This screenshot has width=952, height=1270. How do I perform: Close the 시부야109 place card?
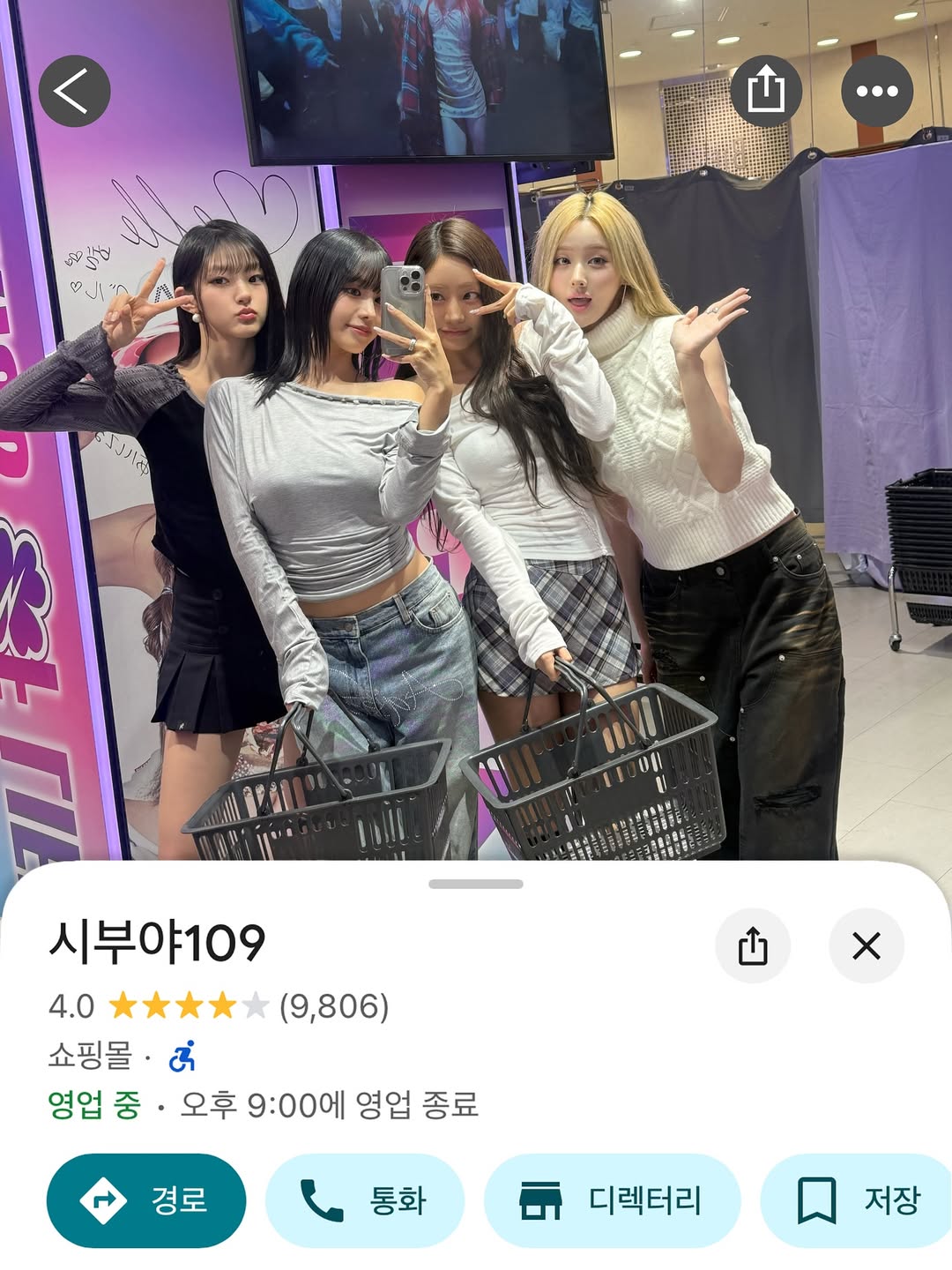pyautogui.click(x=866, y=945)
